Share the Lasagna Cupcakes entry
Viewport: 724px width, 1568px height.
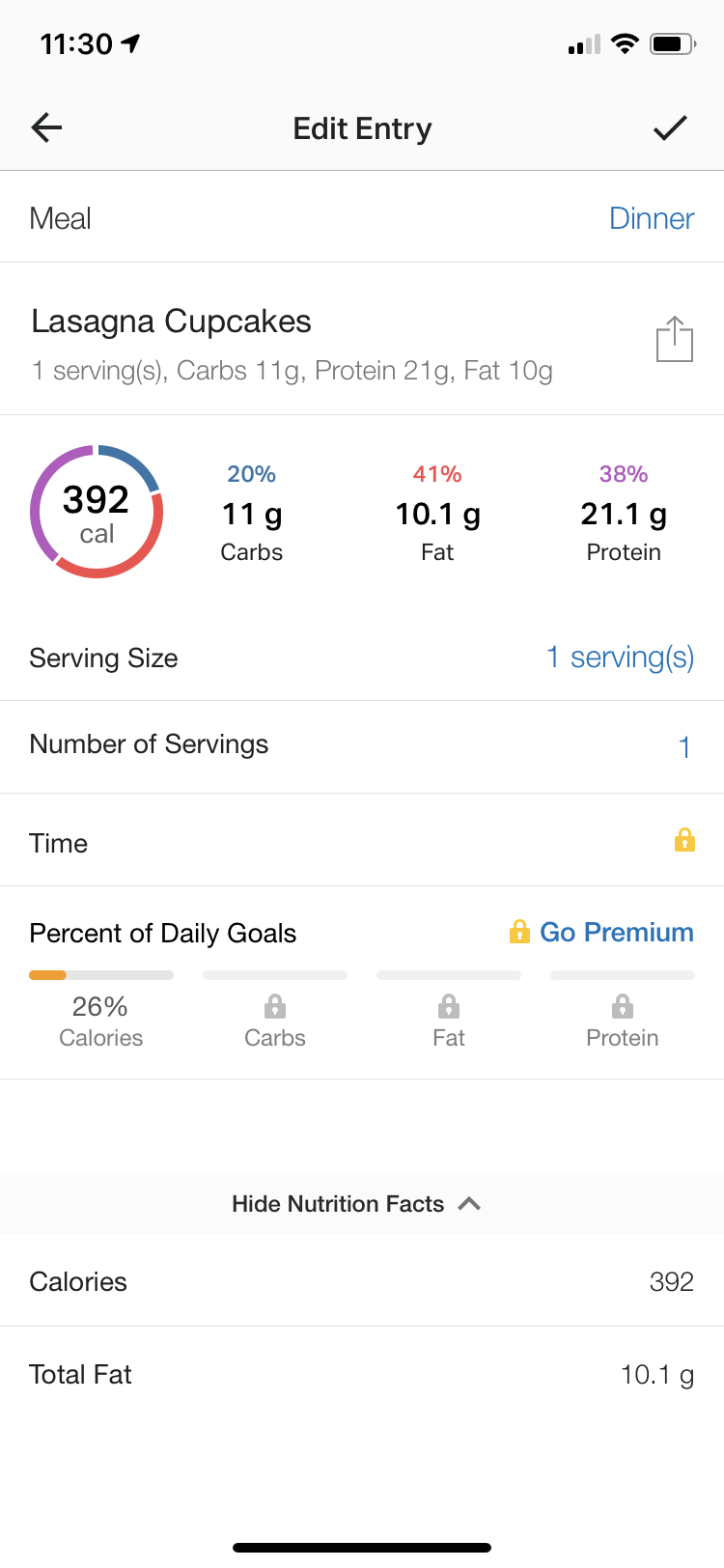click(675, 339)
